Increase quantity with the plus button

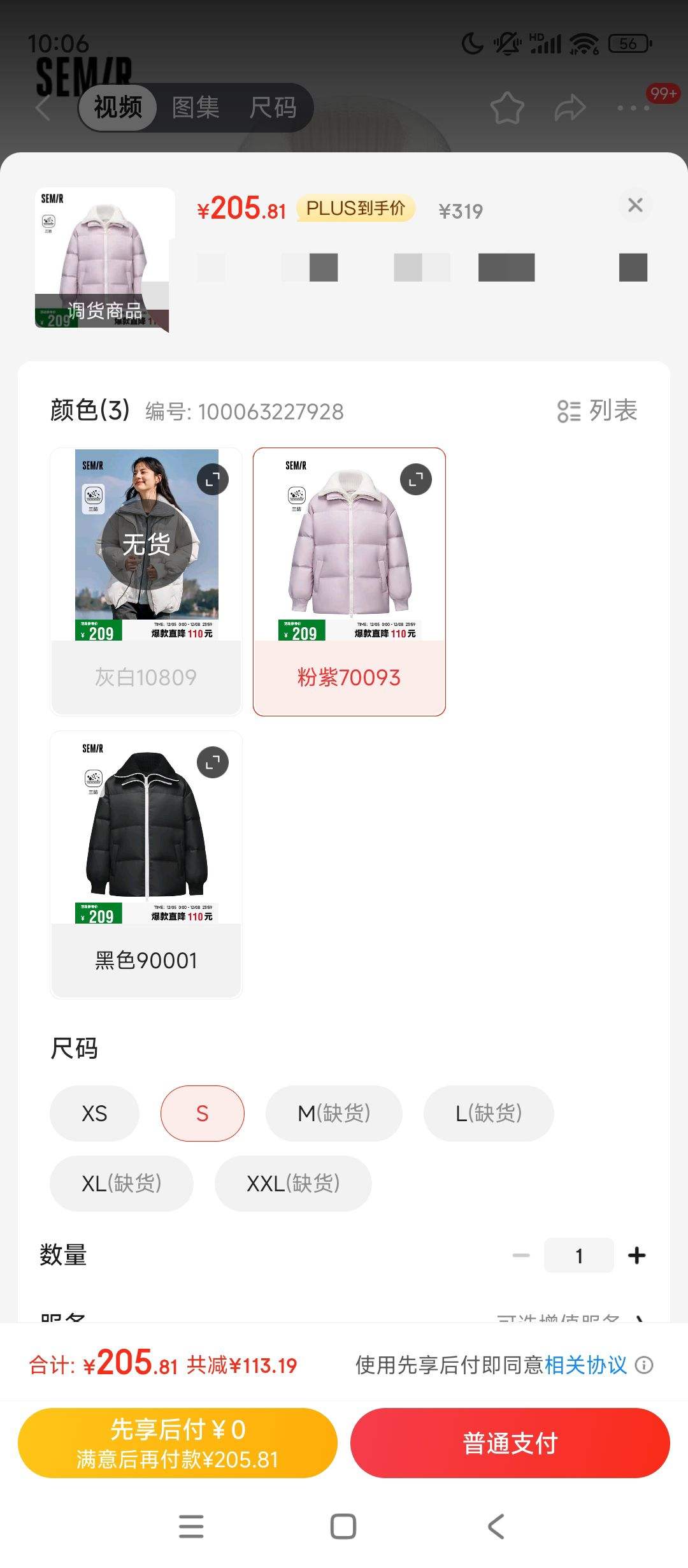point(636,1256)
